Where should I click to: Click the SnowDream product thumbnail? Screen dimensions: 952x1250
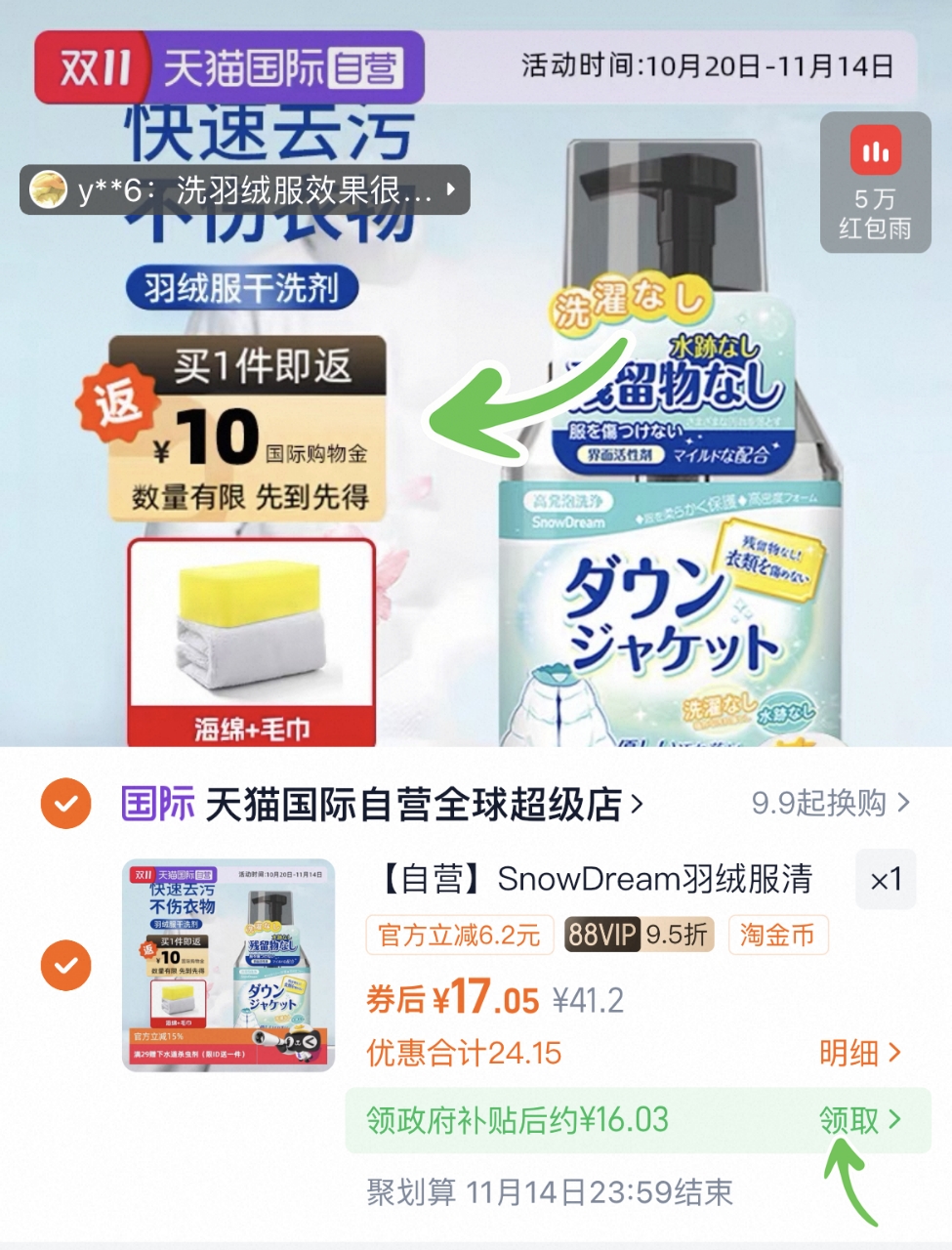[225, 964]
